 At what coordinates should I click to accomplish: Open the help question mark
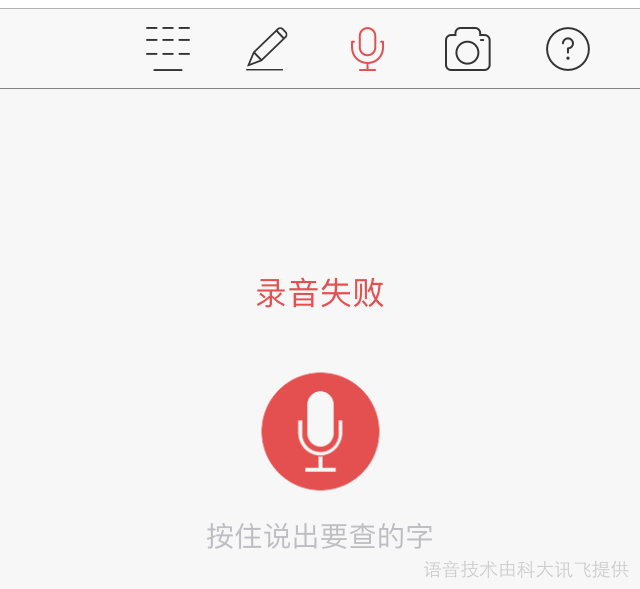coord(567,48)
